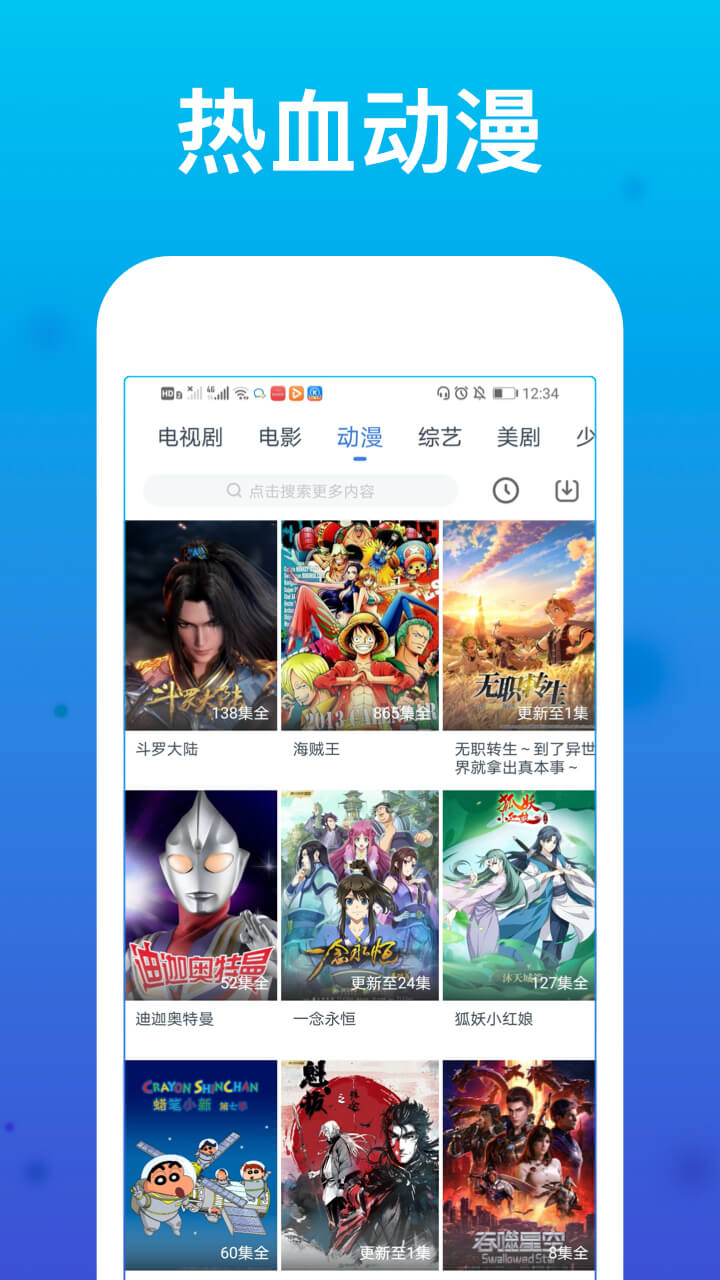
Task: Click the magnifier icon in search bar
Action: coord(233,491)
